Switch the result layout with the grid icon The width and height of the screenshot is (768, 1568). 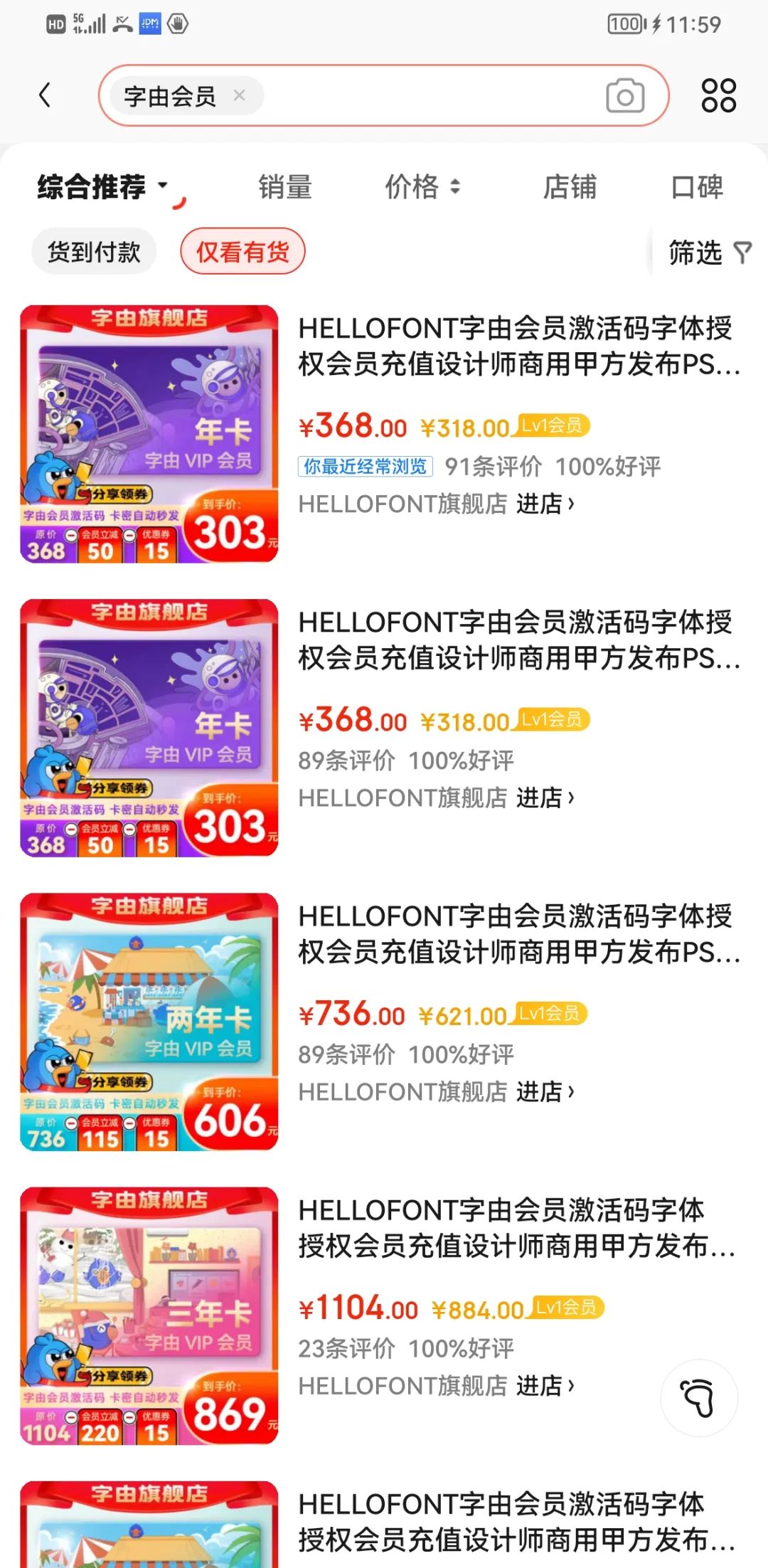[718, 95]
